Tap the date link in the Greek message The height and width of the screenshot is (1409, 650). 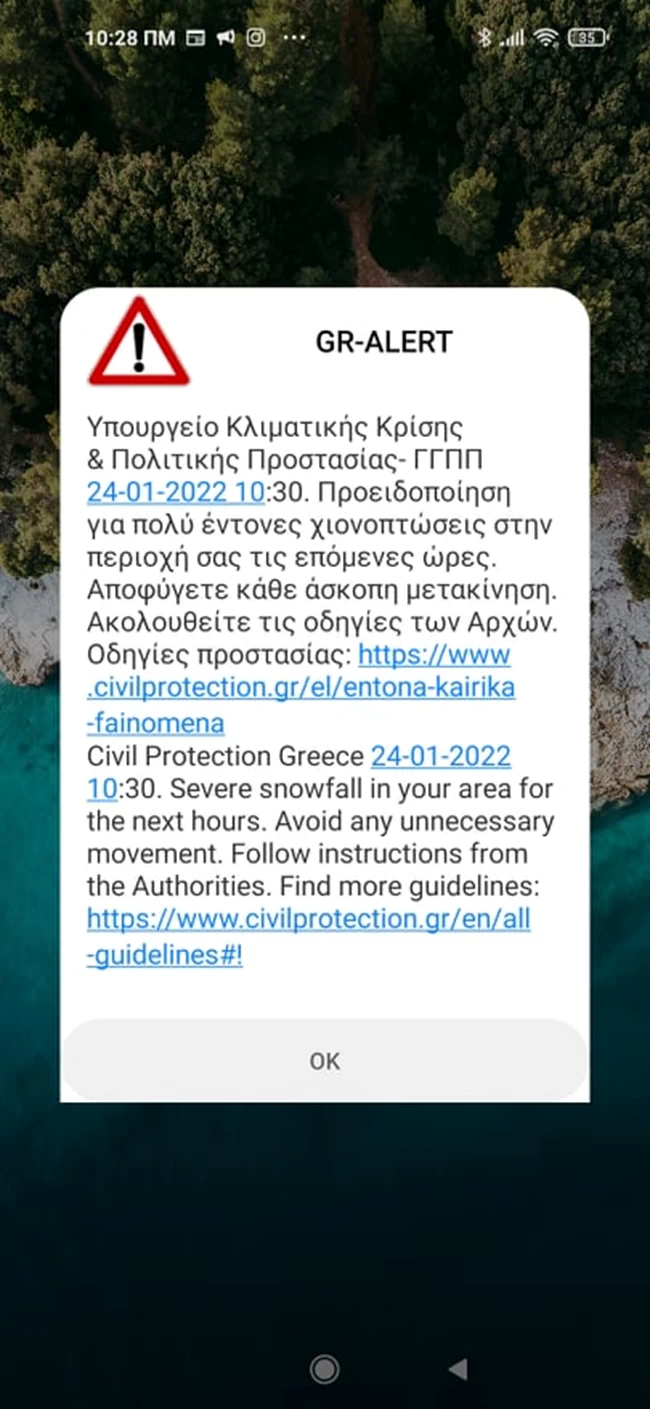(x=176, y=493)
